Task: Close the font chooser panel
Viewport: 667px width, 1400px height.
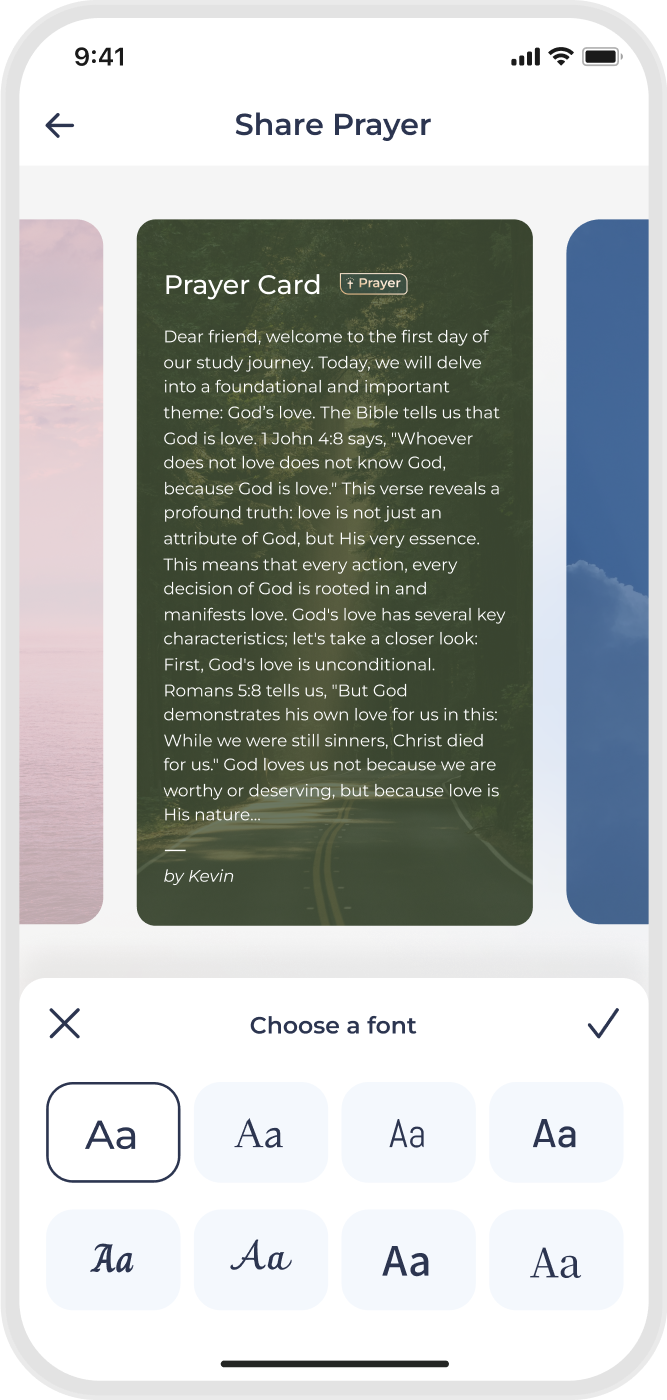Action: click(65, 1024)
